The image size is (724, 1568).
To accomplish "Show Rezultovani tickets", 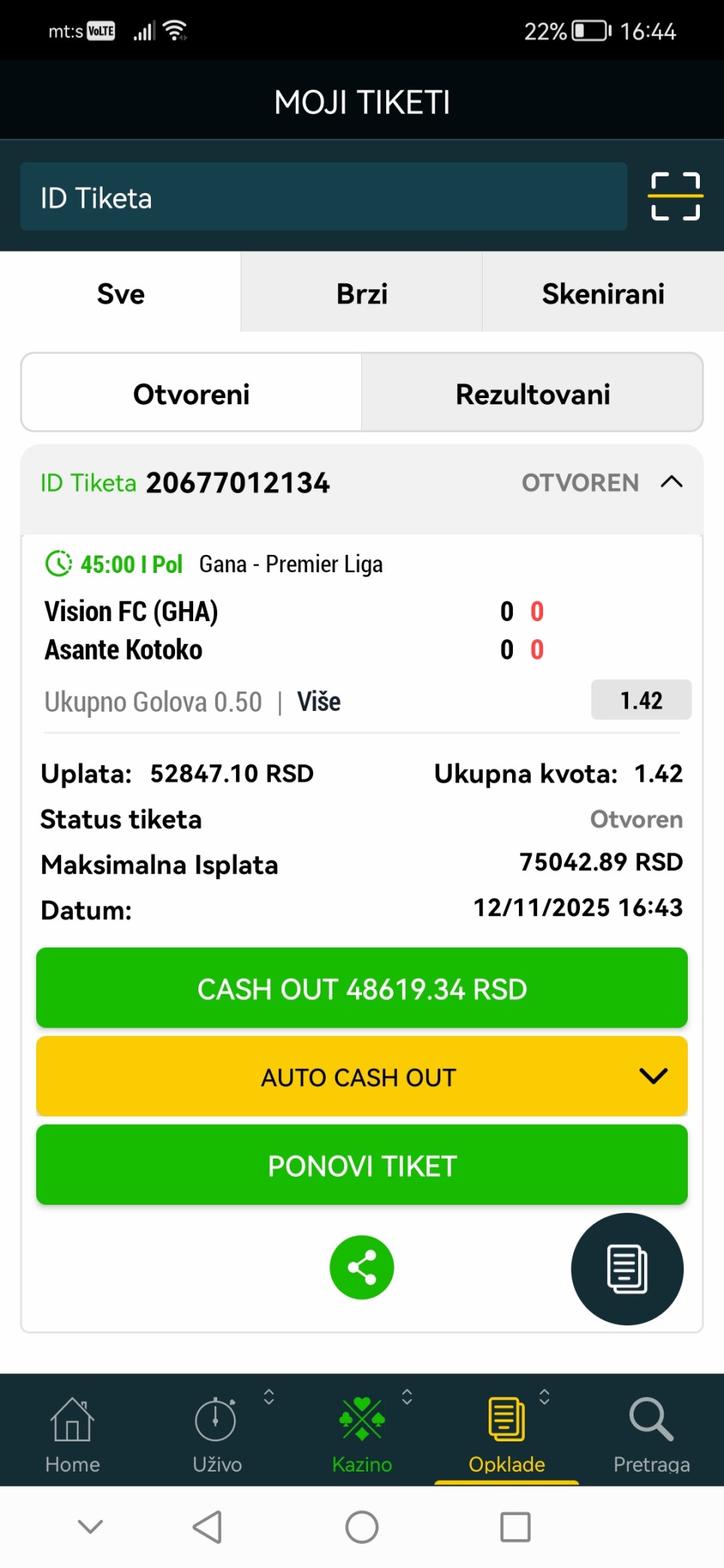I will coord(532,394).
